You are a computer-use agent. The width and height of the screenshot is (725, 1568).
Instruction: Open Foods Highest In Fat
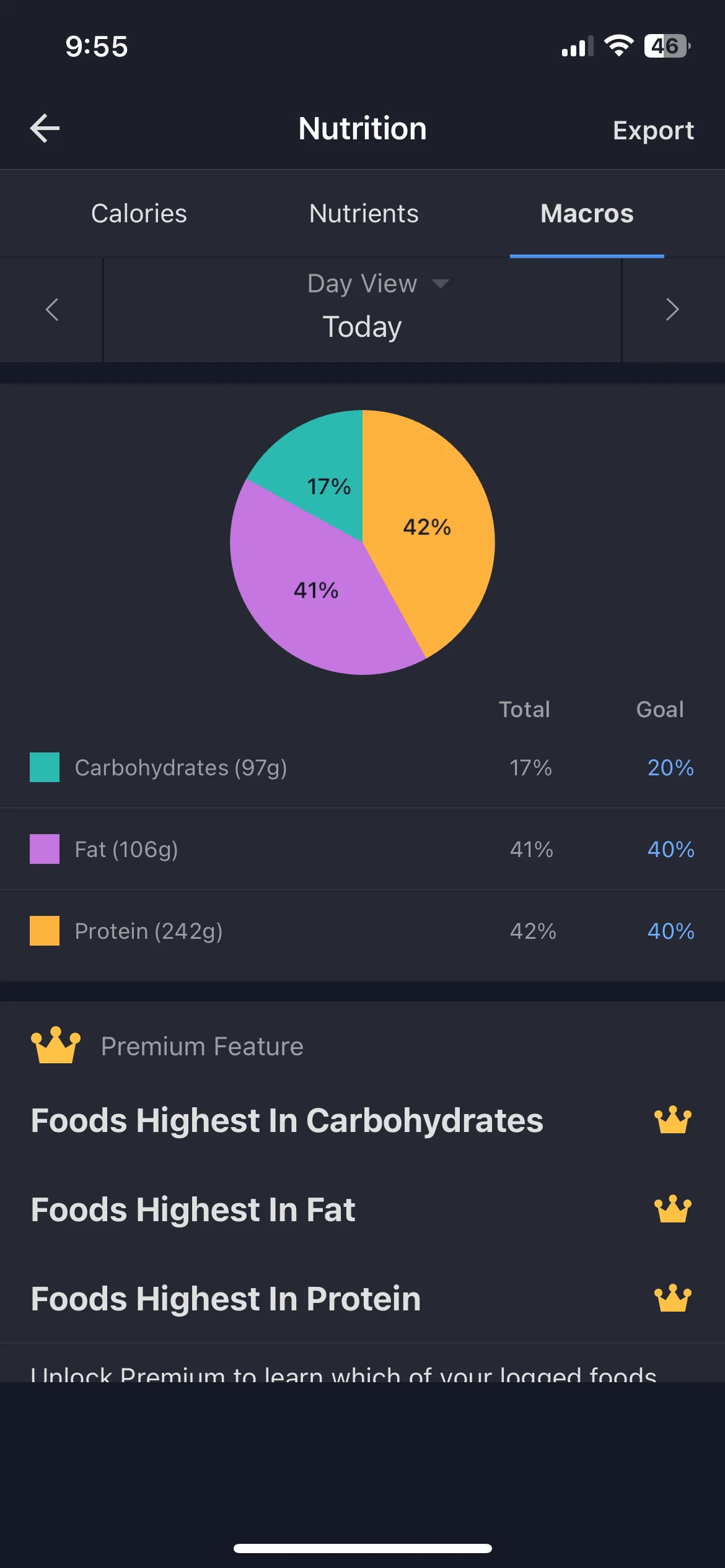coord(362,1210)
